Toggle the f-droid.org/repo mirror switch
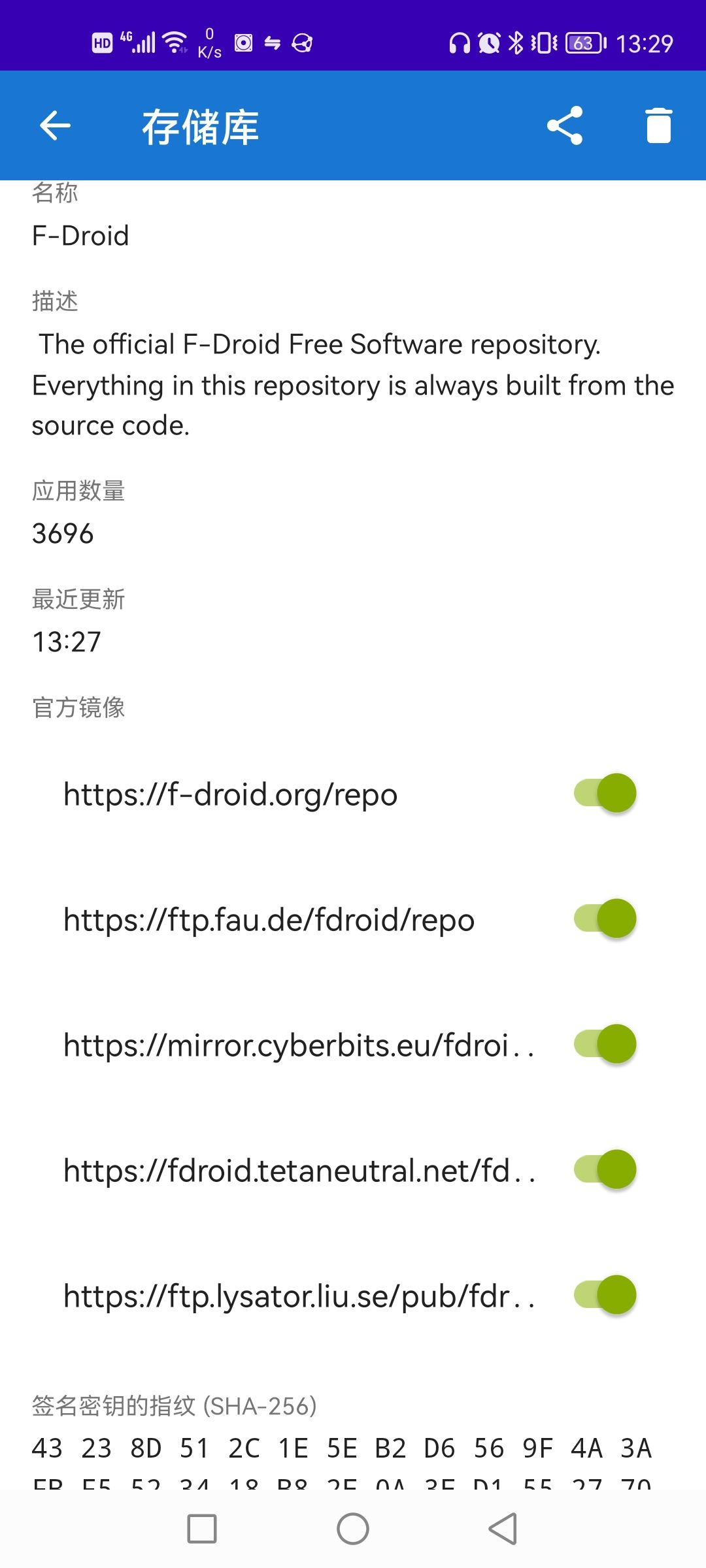Viewport: 706px width, 1568px height. [x=605, y=793]
